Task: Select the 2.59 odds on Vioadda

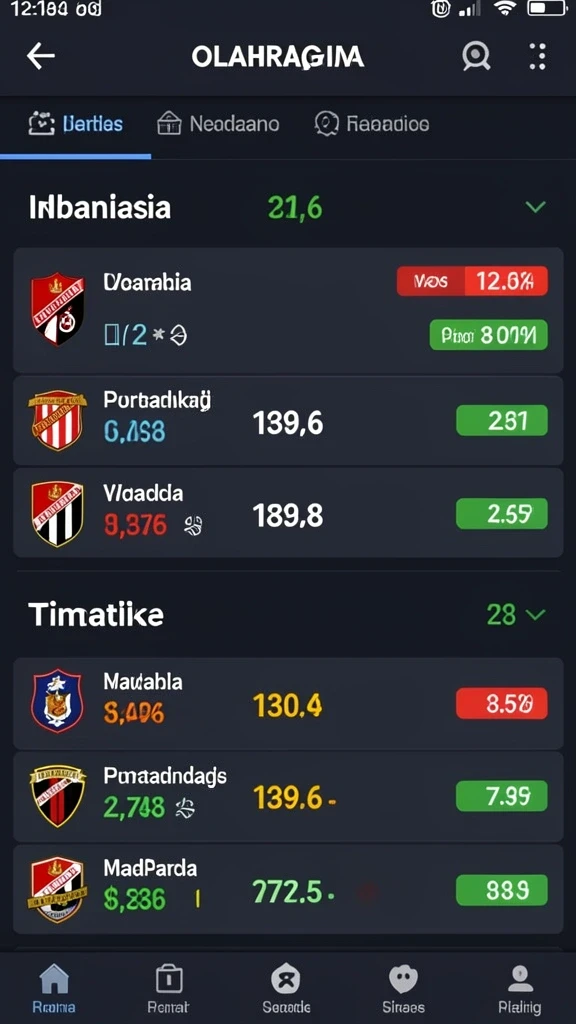Action: point(502,514)
